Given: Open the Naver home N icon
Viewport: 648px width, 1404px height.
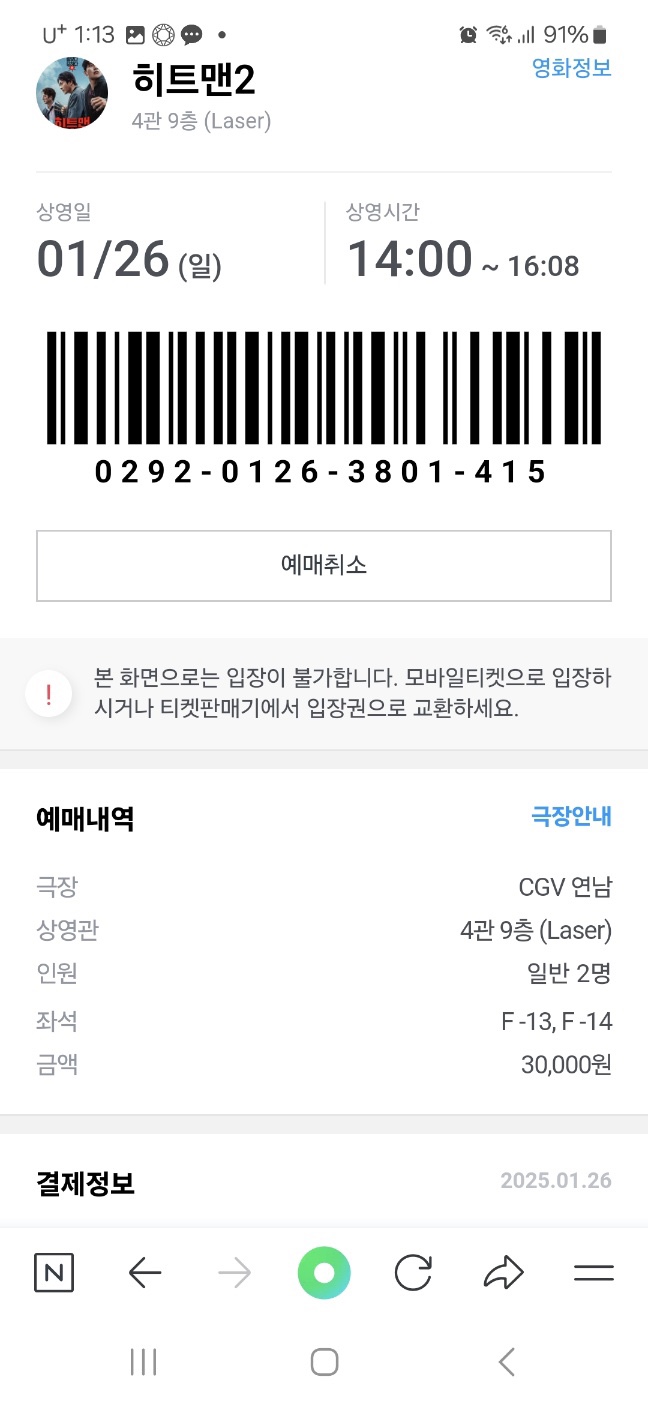Looking at the screenshot, I should [x=54, y=1273].
